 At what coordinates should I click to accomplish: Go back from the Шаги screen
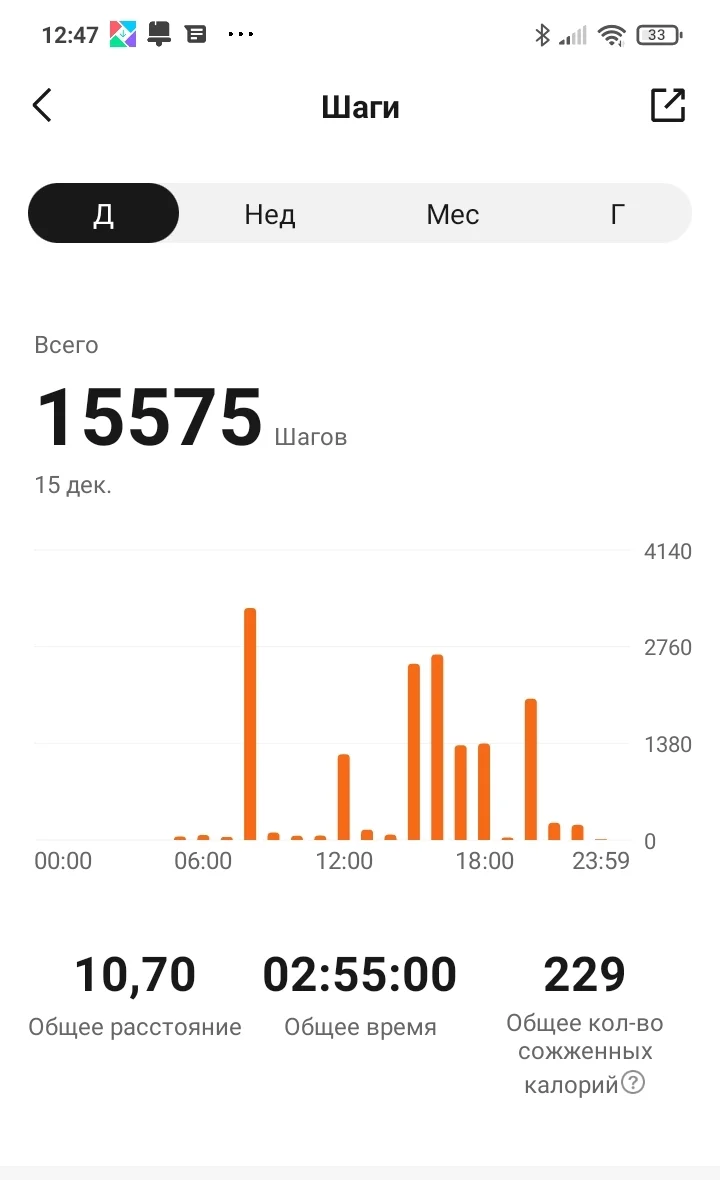(x=42, y=105)
